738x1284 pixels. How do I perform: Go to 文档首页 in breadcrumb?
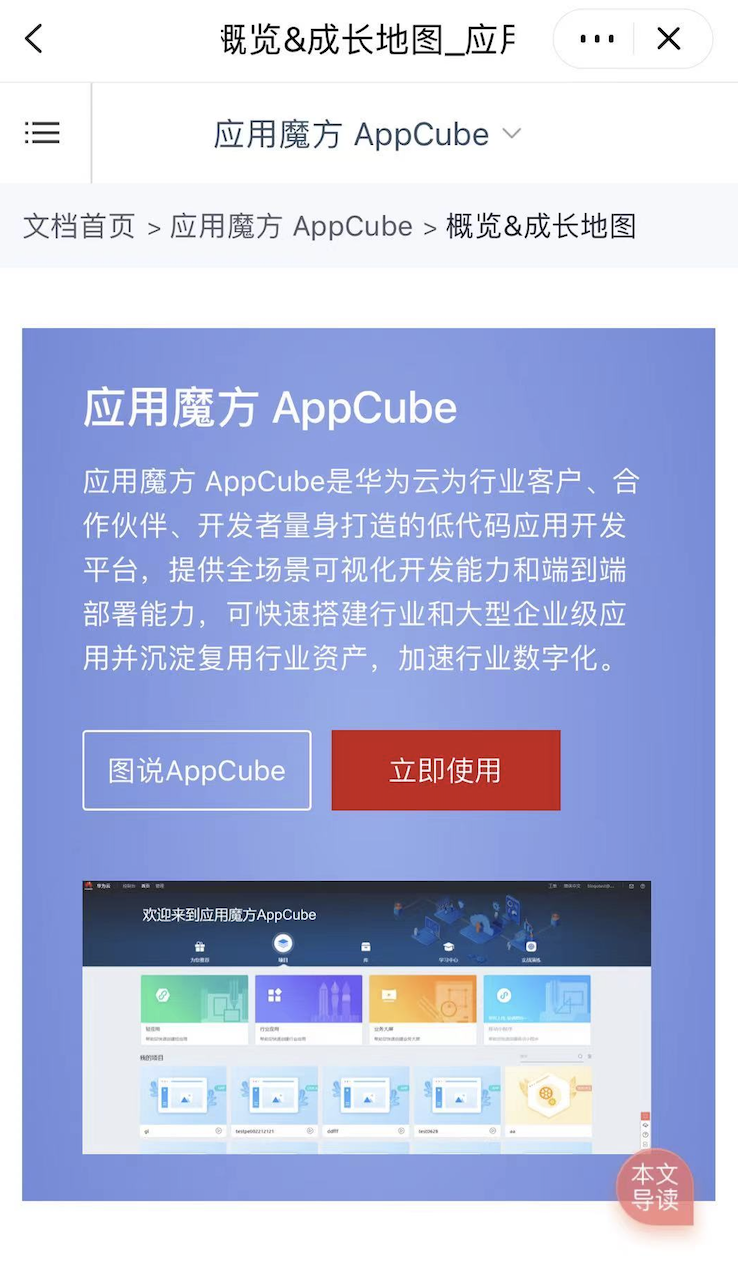pyautogui.click(x=79, y=226)
